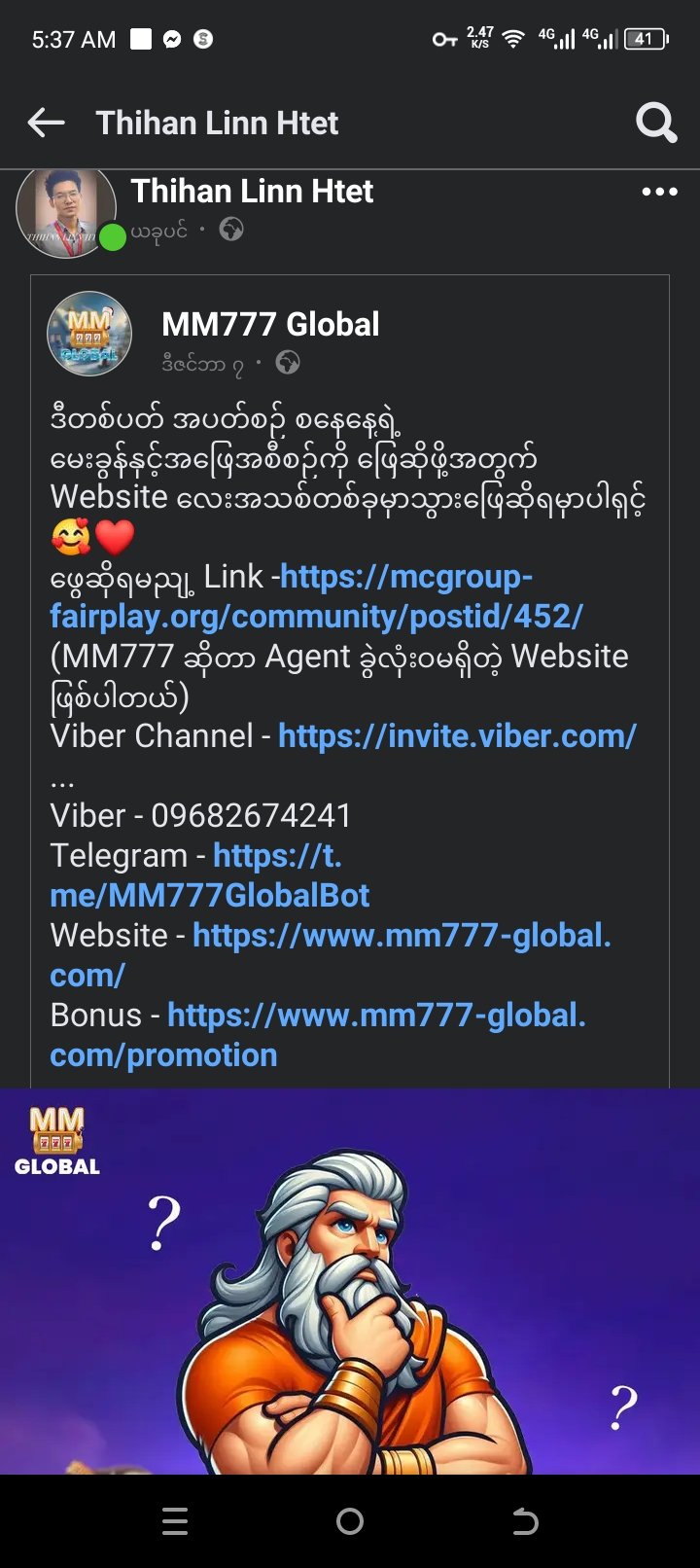Image resolution: width=700 pixels, height=1568 pixels.
Task: Open the MM777 Global page avatar
Action: 89,334
